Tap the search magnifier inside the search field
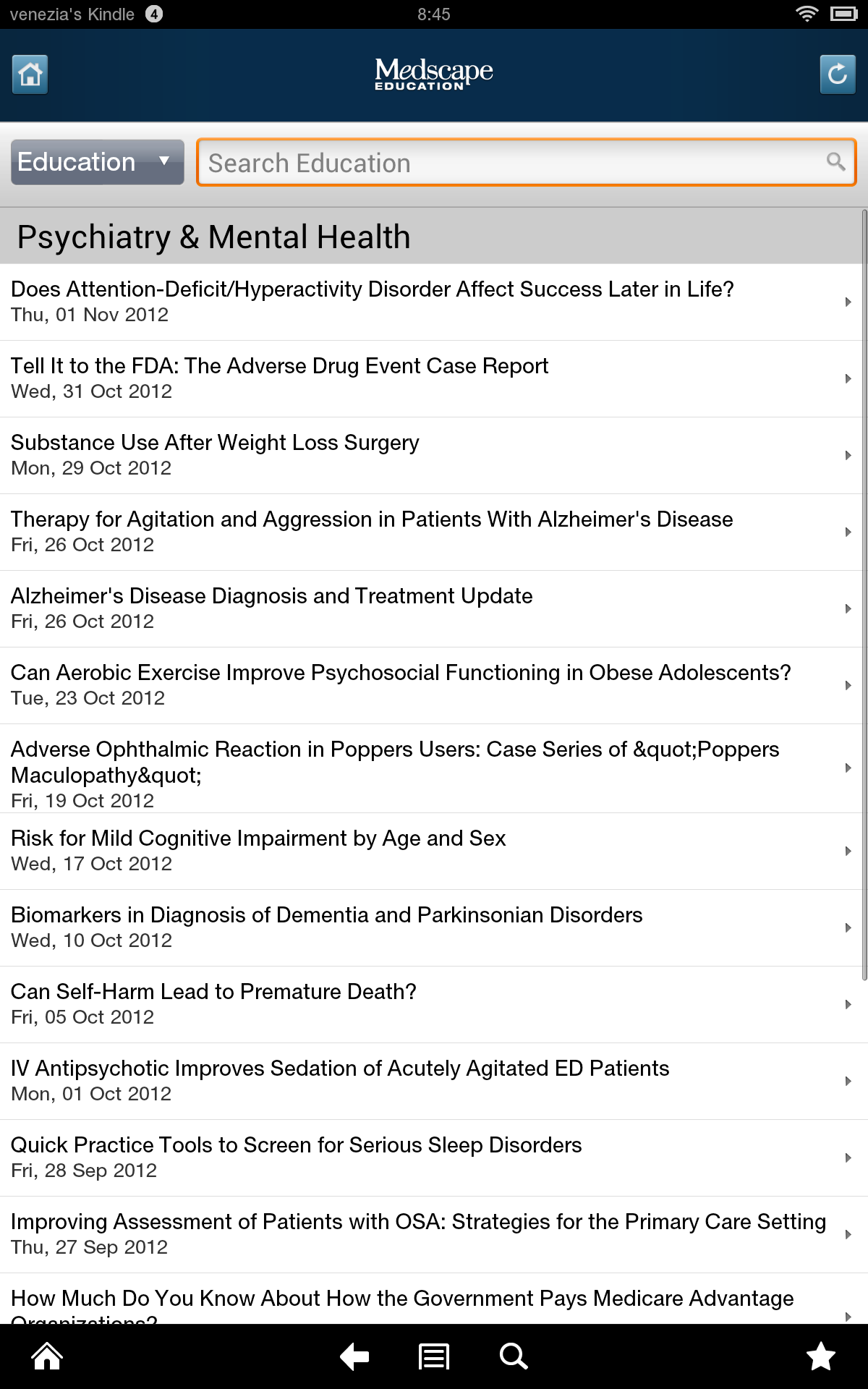The image size is (868, 1389). point(835,162)
